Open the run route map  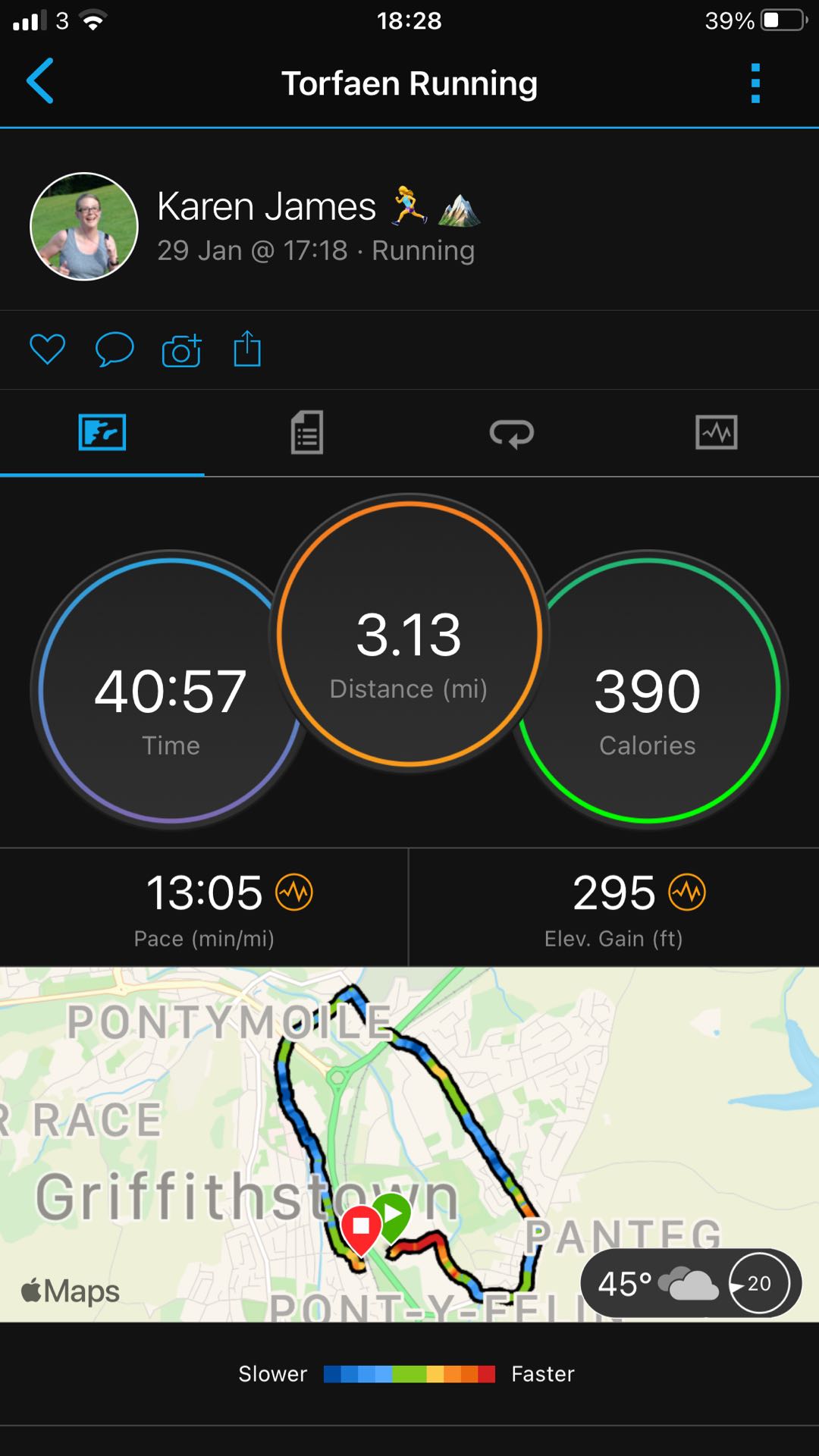(409, 1144)
